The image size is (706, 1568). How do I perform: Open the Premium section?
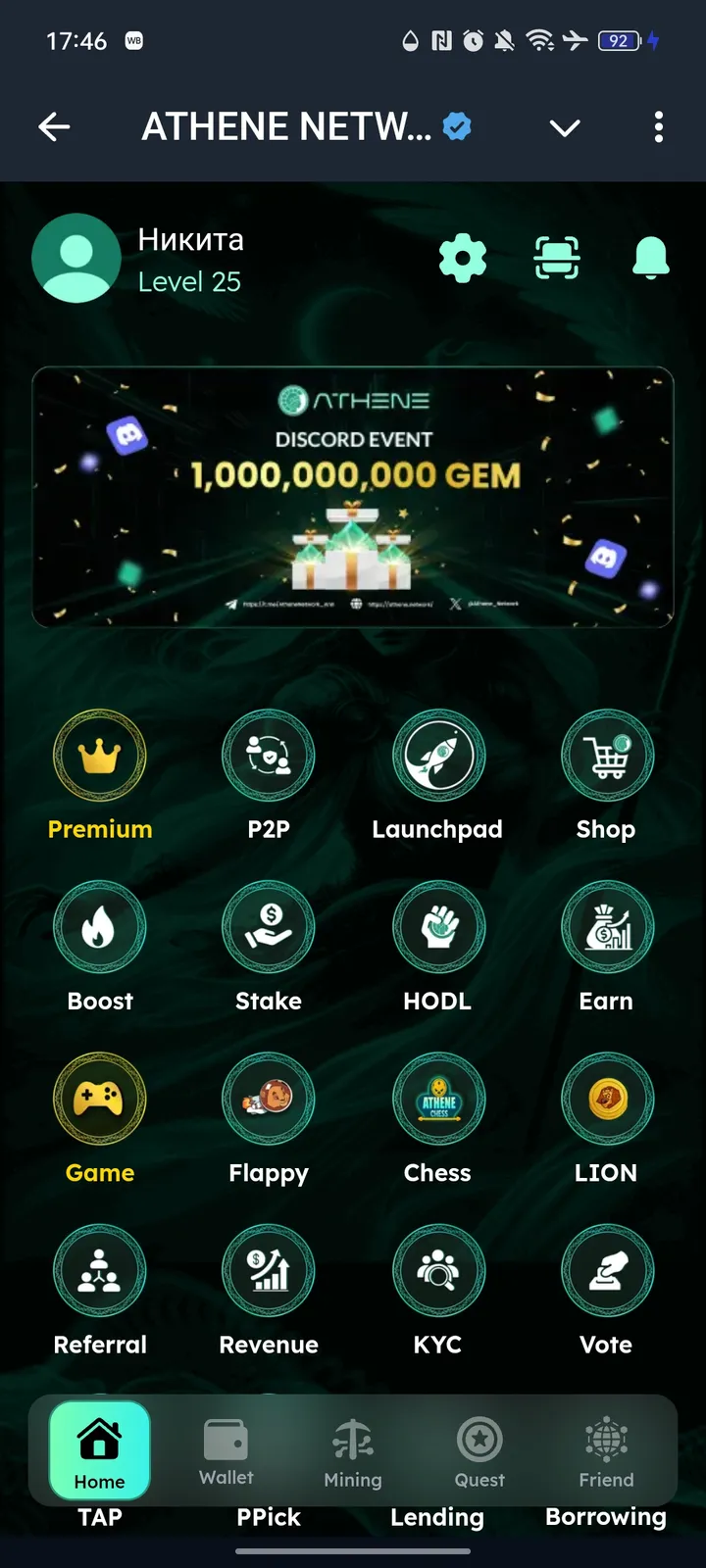(100, 757)
